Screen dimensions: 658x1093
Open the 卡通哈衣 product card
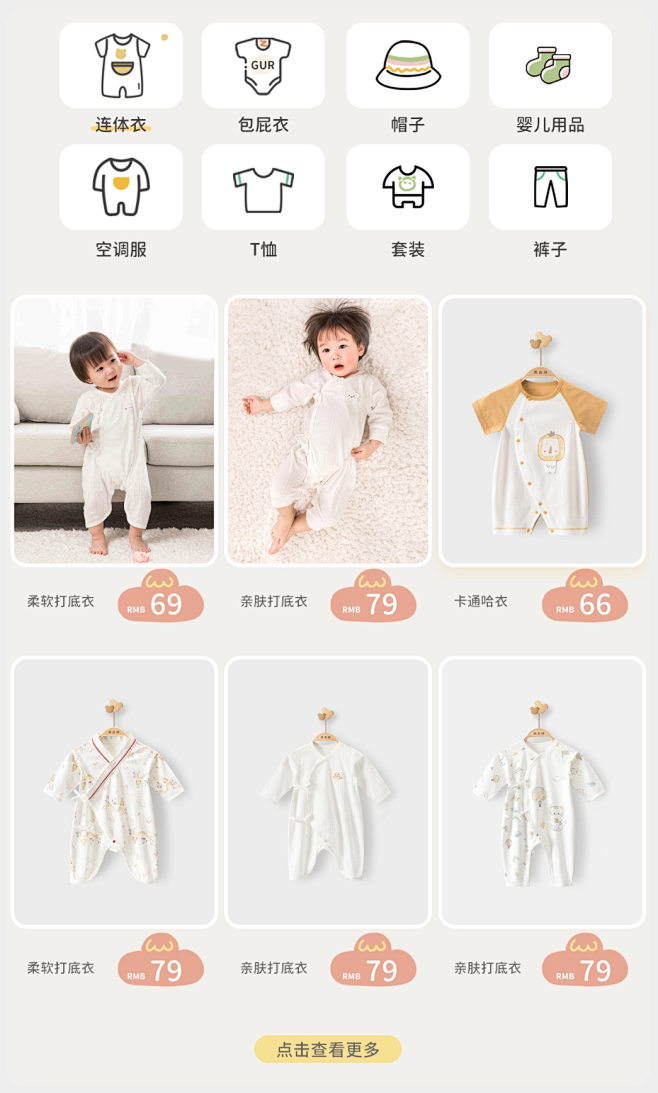coord(542,430)
